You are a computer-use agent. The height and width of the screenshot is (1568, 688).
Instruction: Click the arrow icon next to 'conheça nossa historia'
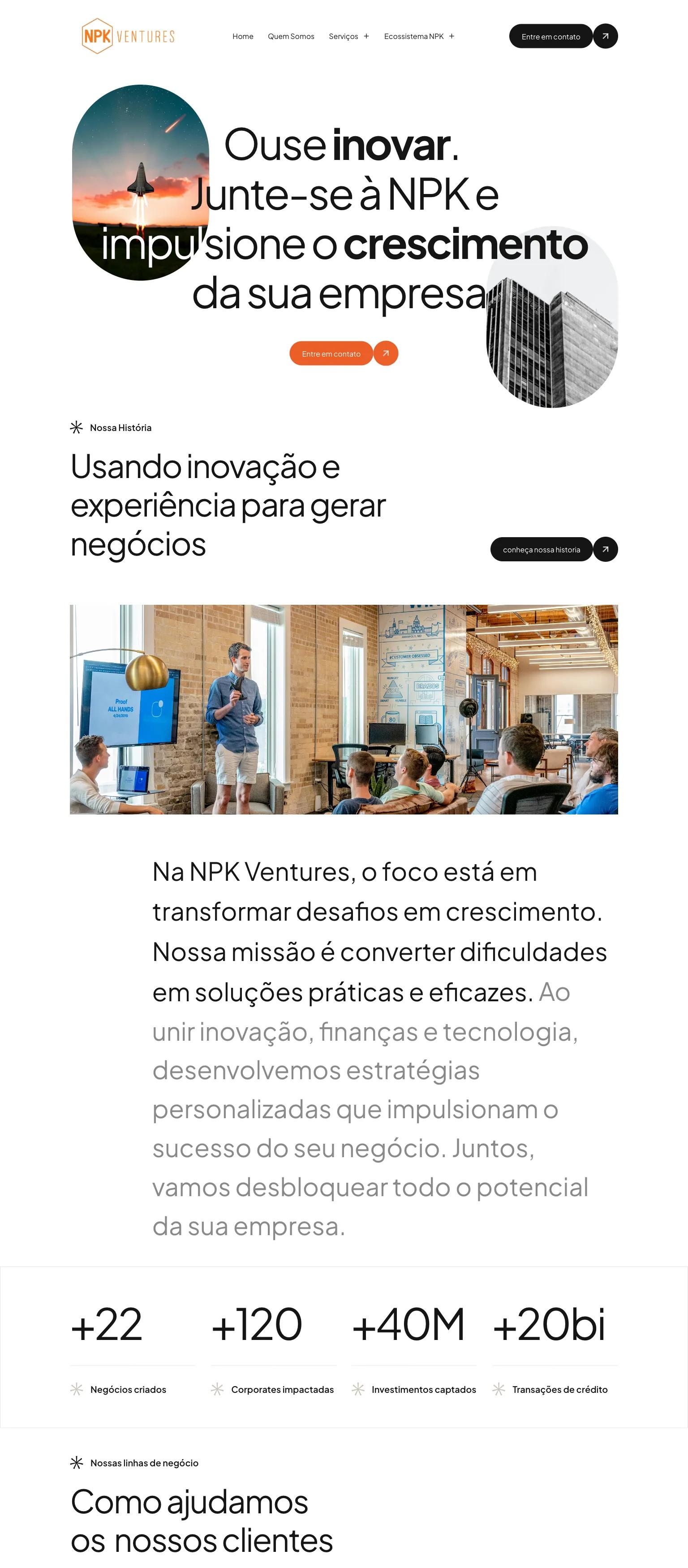605,549
